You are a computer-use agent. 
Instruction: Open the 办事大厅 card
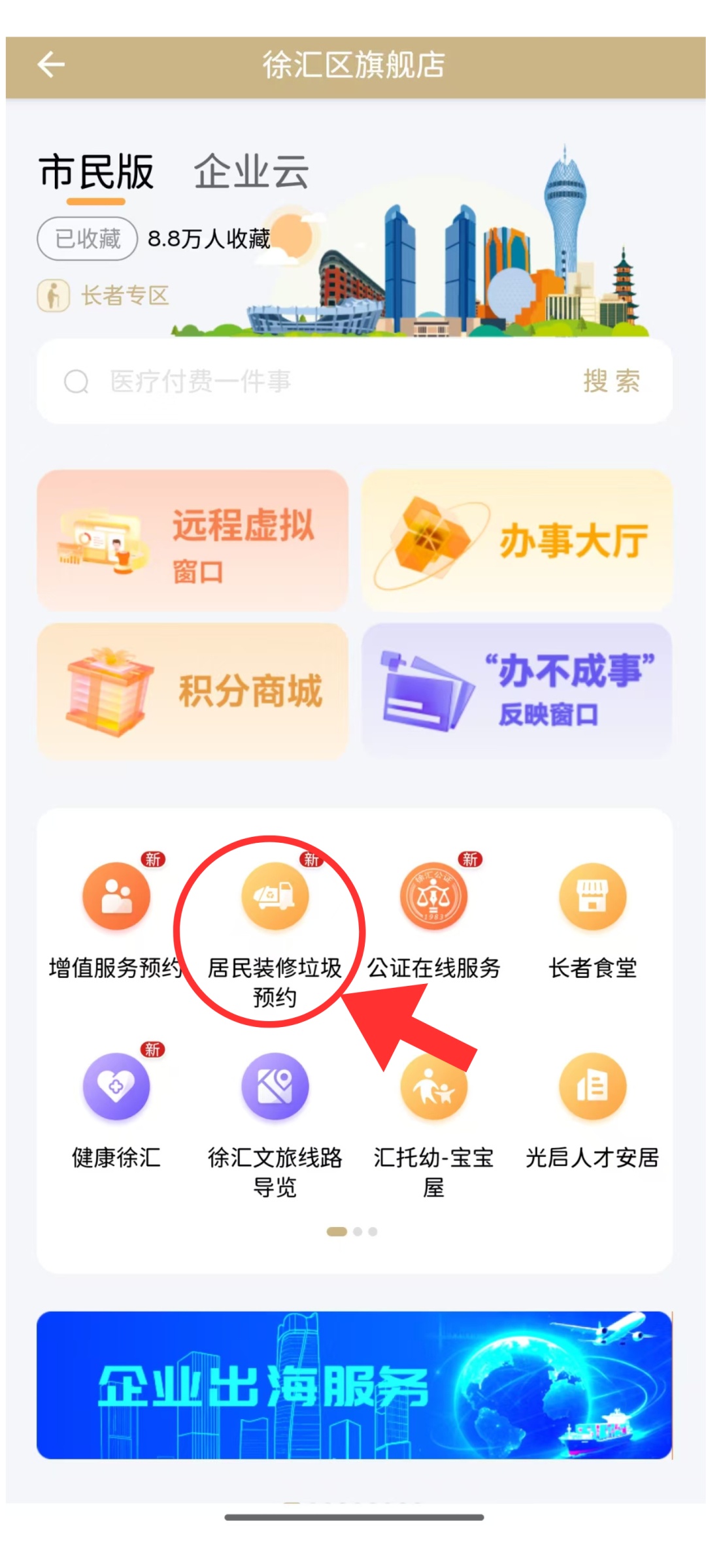click(516, 541)
